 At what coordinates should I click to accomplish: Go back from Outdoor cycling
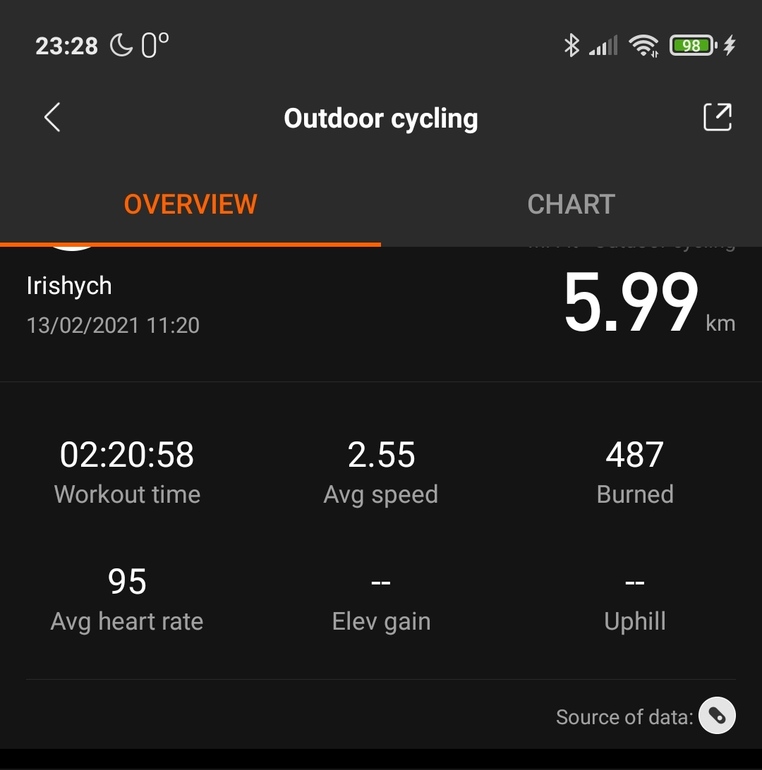(x=52, y=118)
